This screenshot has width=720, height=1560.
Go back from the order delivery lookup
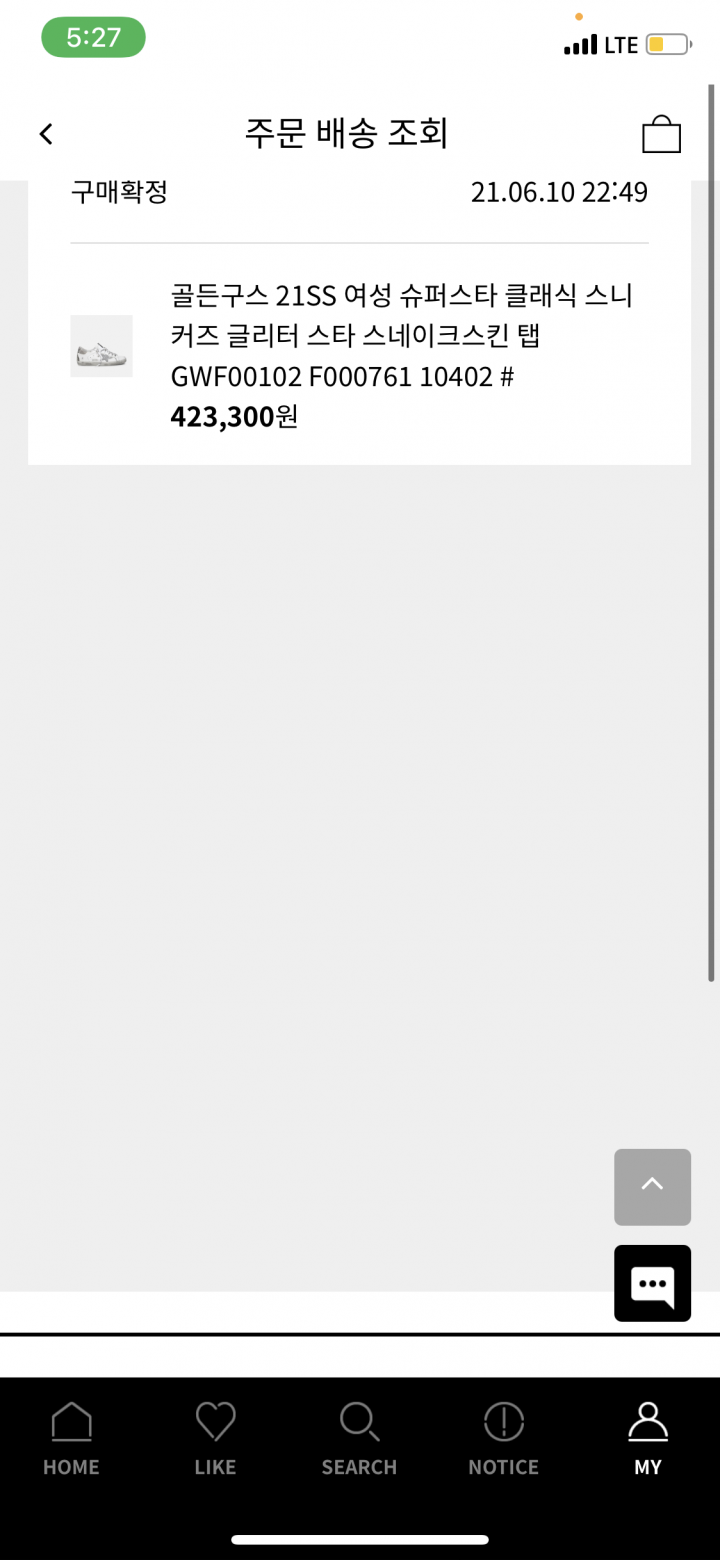[46, 134]
